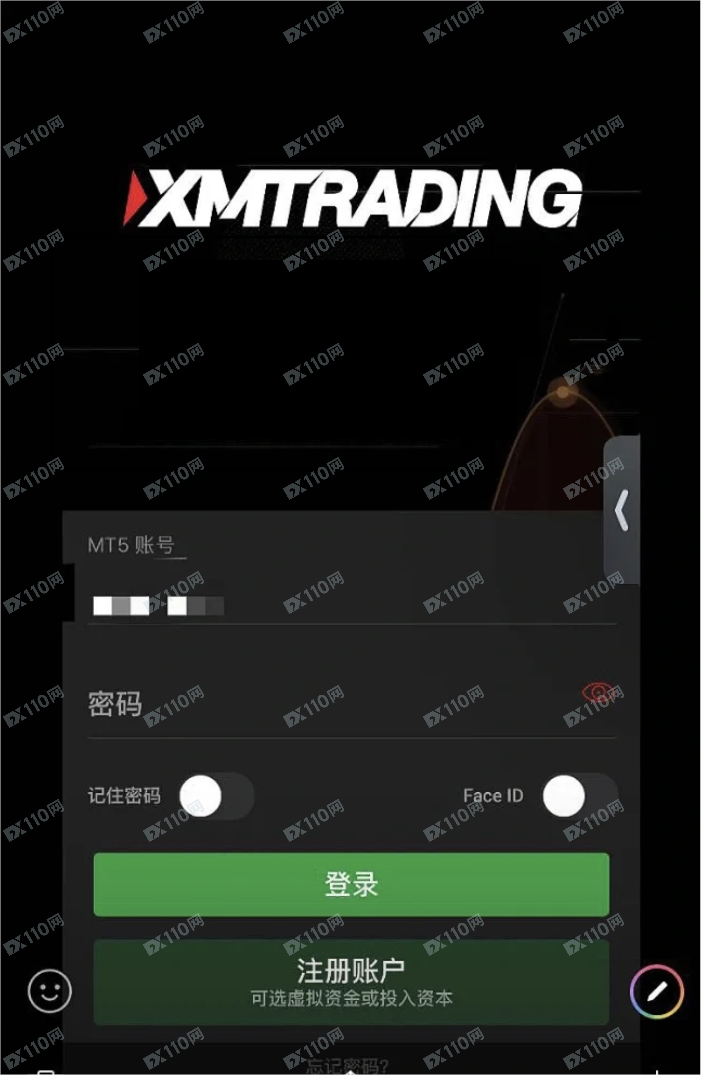Enter the 密码 password field
The height and width of the screenshot is (1075, 701).
[x=330, y=704]
